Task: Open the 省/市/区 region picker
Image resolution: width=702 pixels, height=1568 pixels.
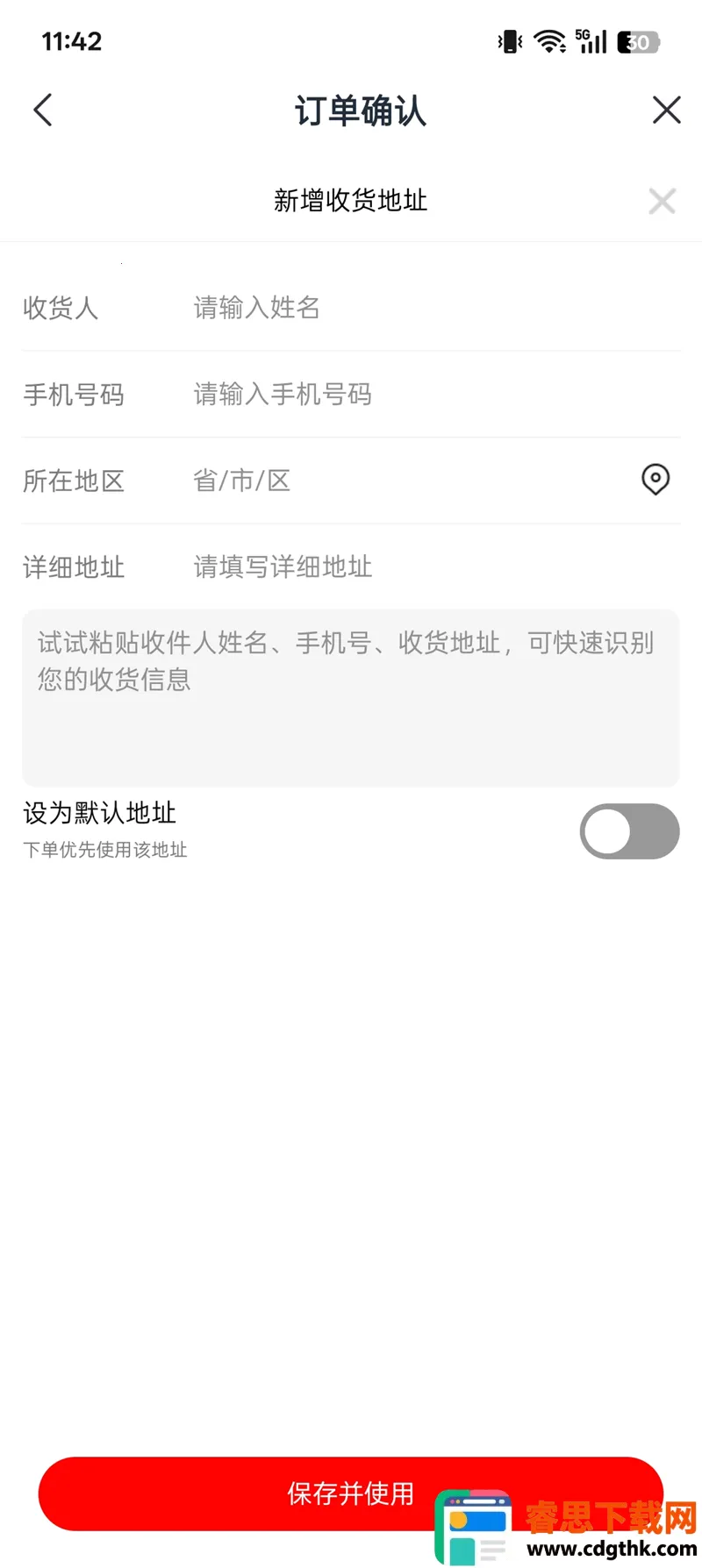Action: coord(395,481)
